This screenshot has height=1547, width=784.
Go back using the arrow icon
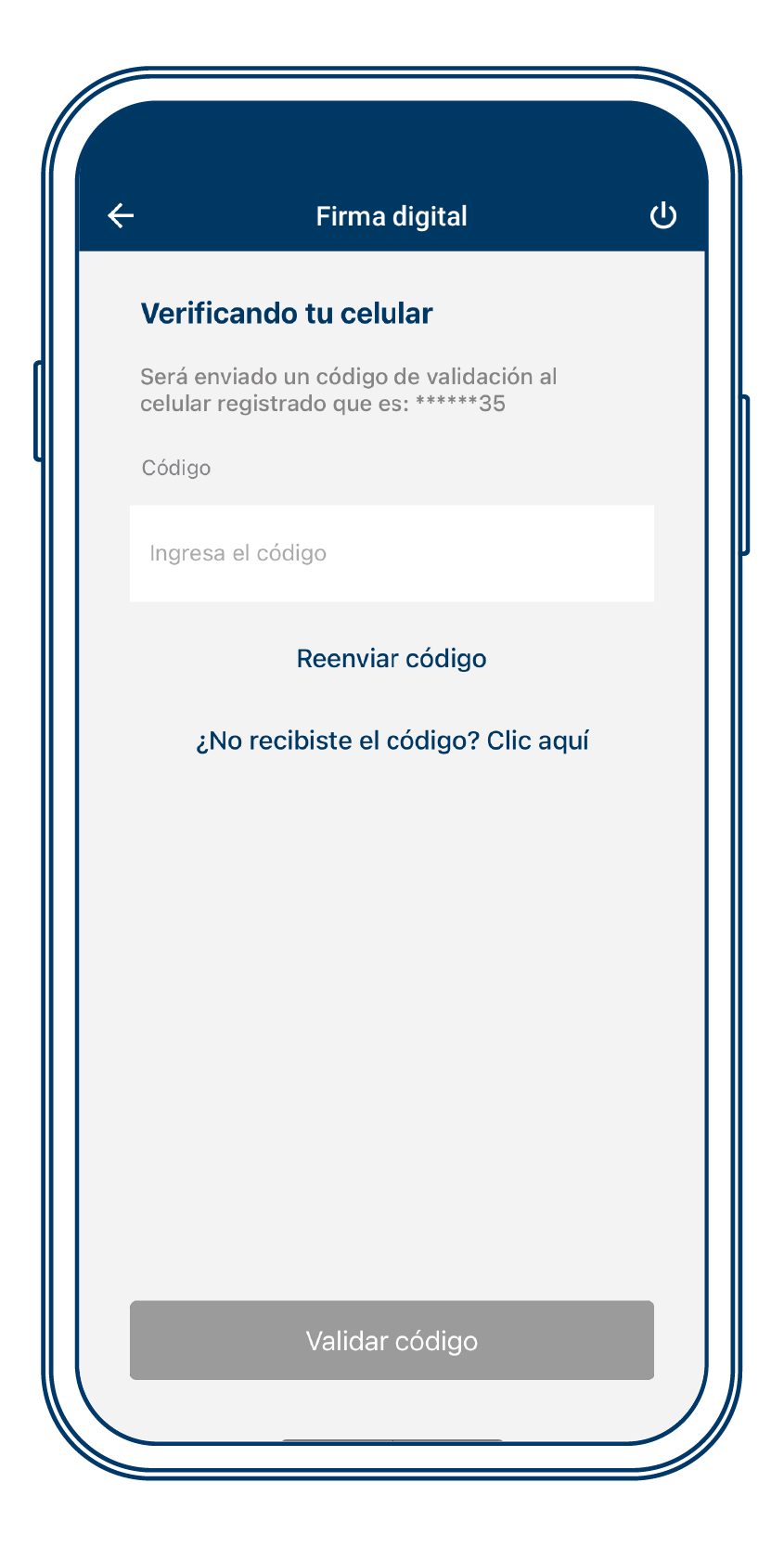[x=121, y=215]
